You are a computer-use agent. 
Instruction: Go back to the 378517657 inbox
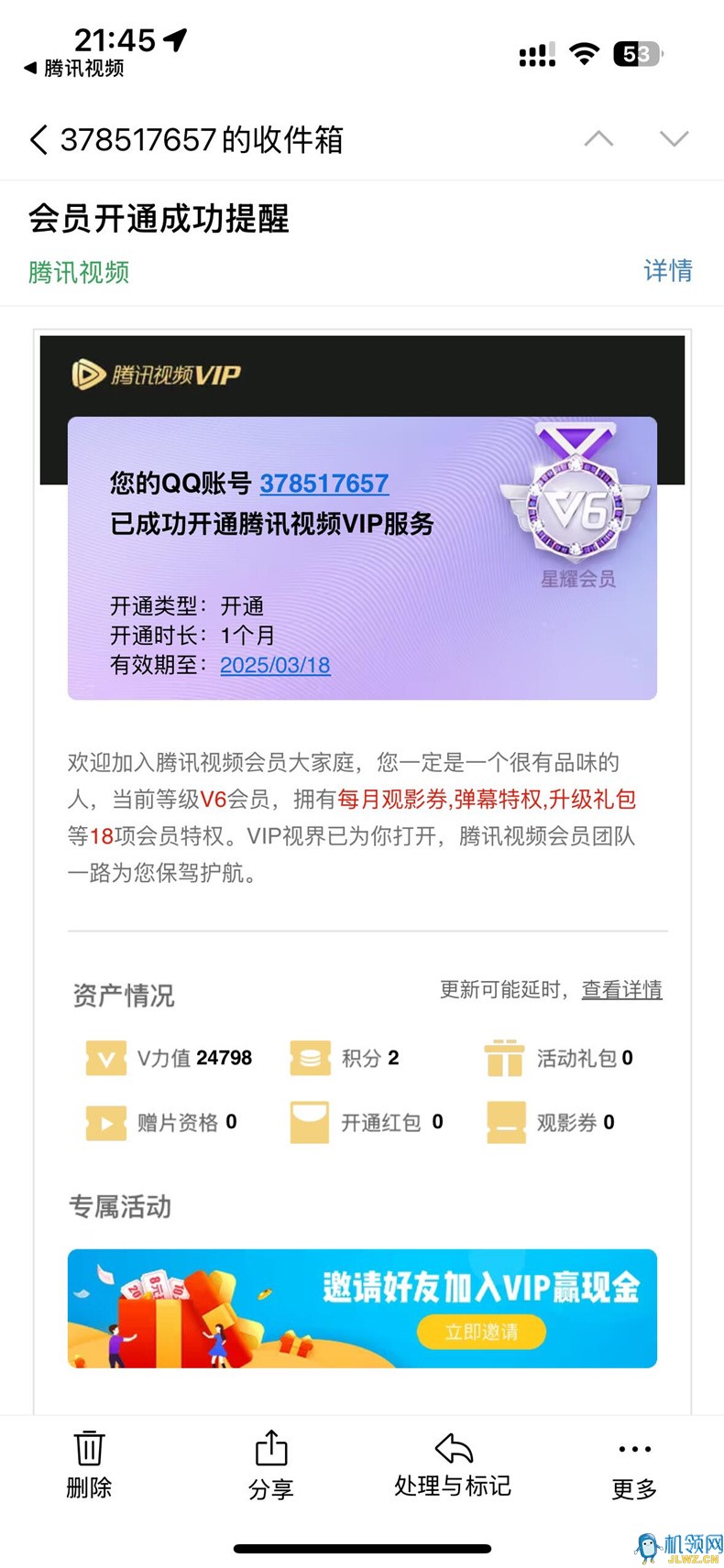coord(38,140)
